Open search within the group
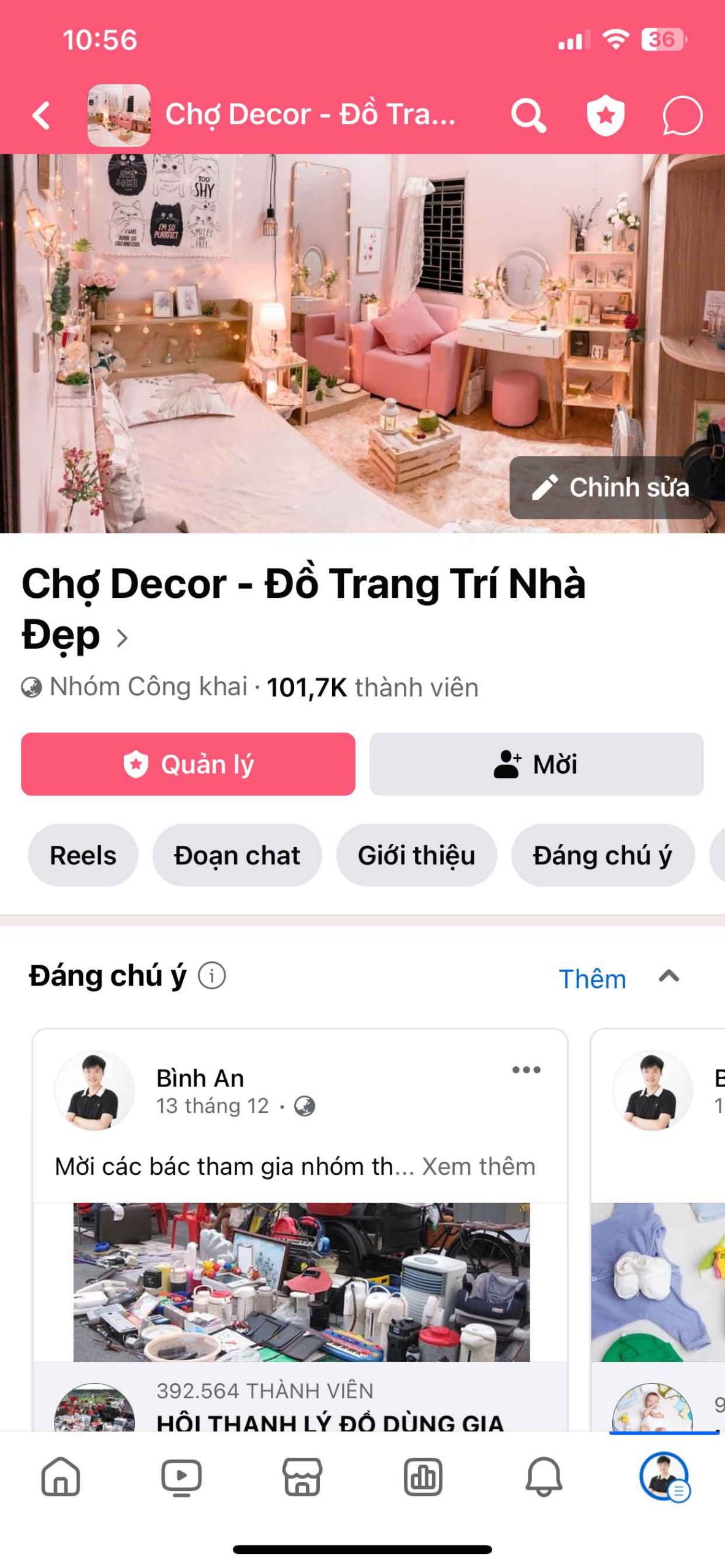725x1568 pixels. pos(528,115)
